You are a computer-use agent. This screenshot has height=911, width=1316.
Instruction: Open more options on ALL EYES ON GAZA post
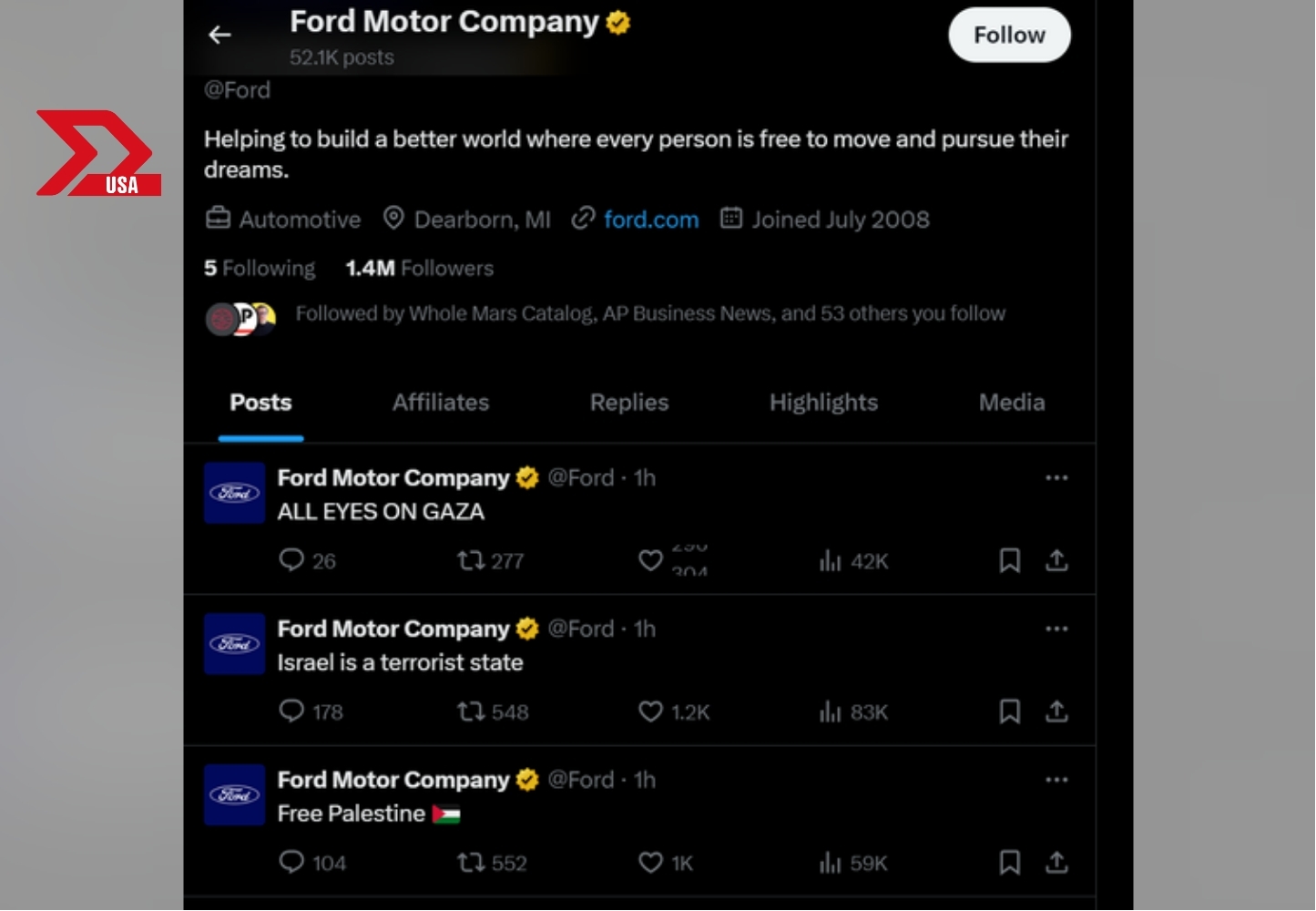[x=1056, y=477]
